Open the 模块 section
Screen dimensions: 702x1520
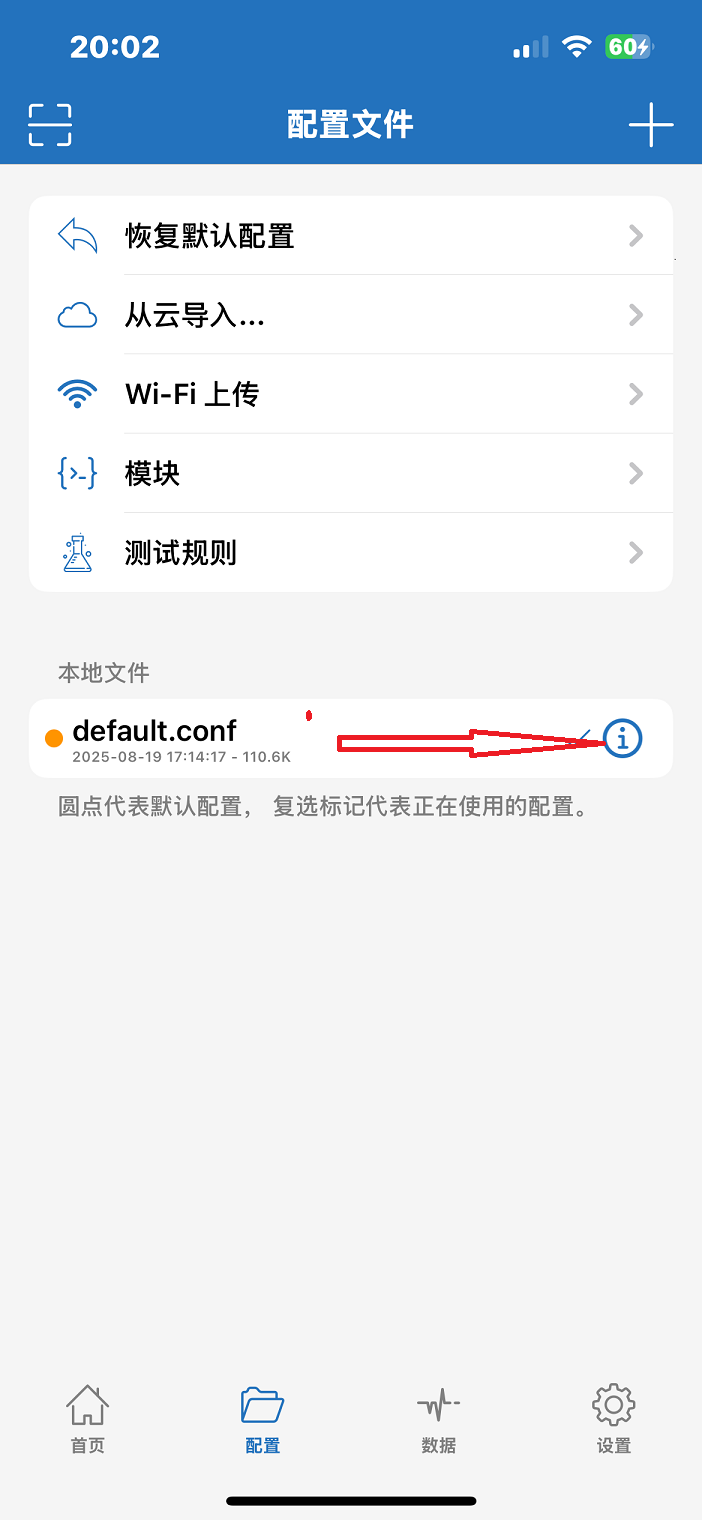350,473
